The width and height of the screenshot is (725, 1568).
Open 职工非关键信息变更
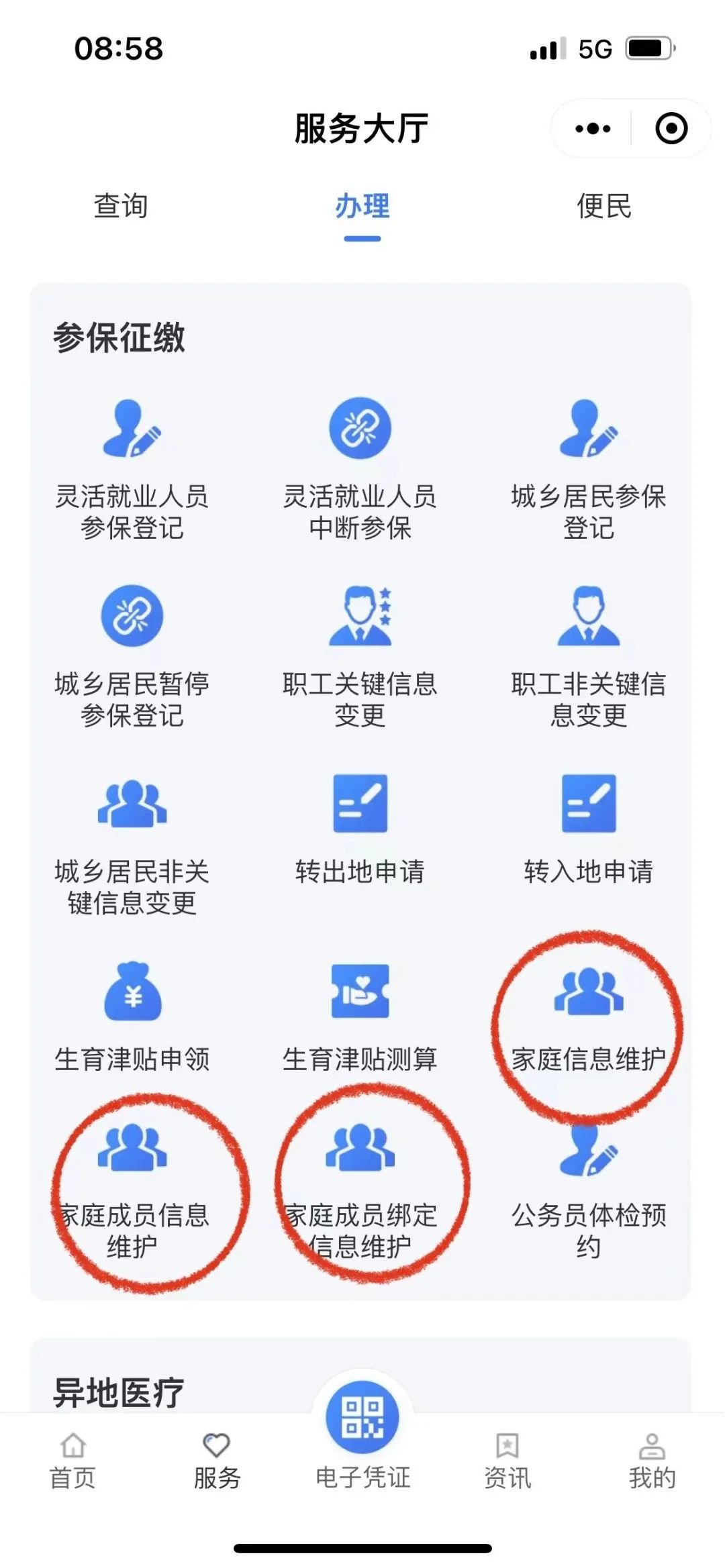point(589,658)
